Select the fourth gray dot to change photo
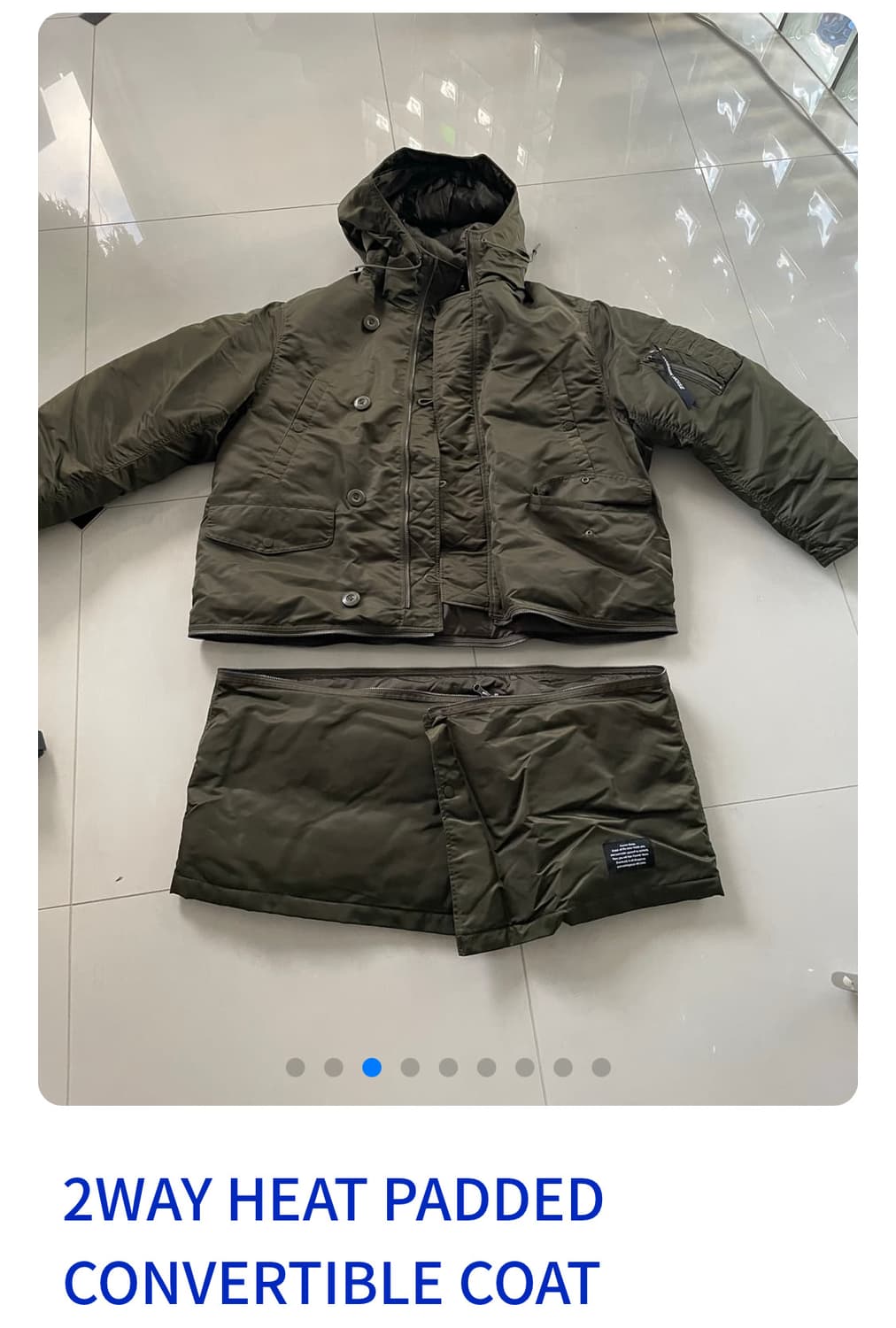The width and height of the screenshot is (896, 1328). 407,1067
